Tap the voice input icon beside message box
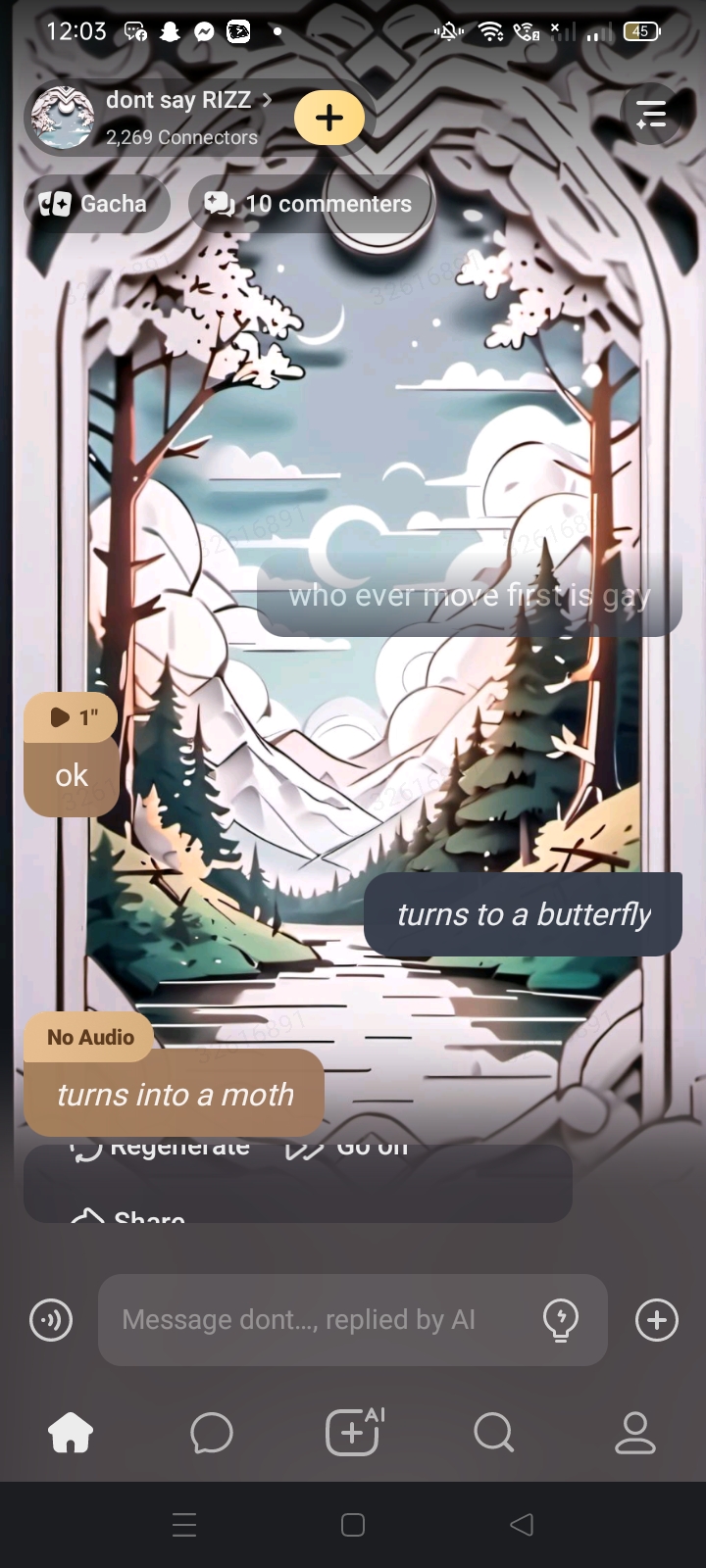 51,1320
